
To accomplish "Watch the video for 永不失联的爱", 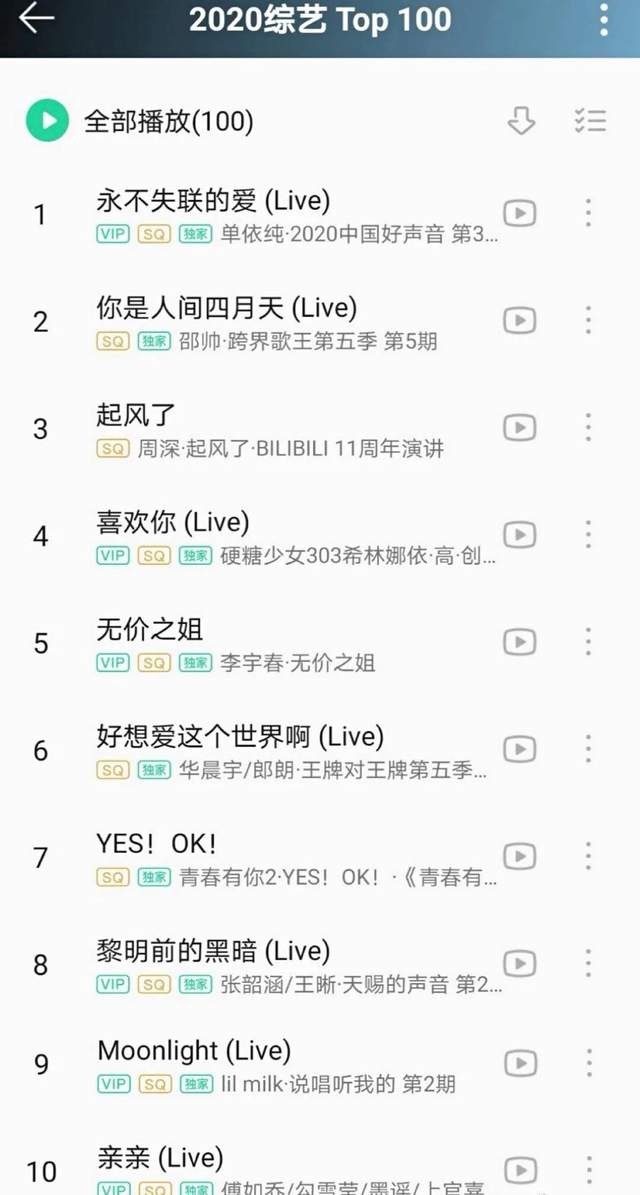I will (519, 213).
